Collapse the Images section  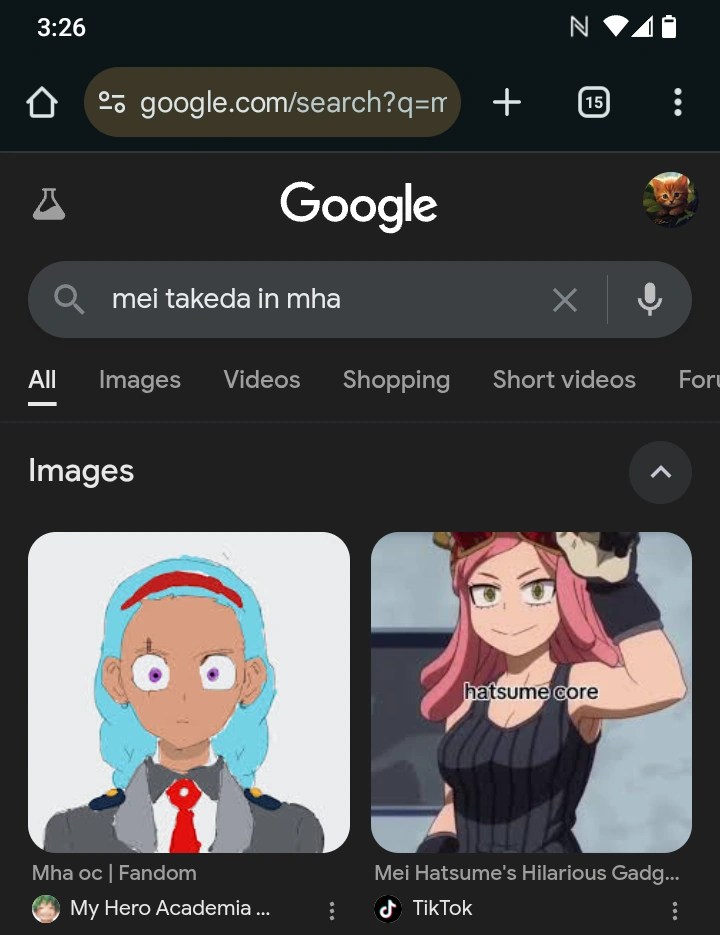click(x=660, y=472)
